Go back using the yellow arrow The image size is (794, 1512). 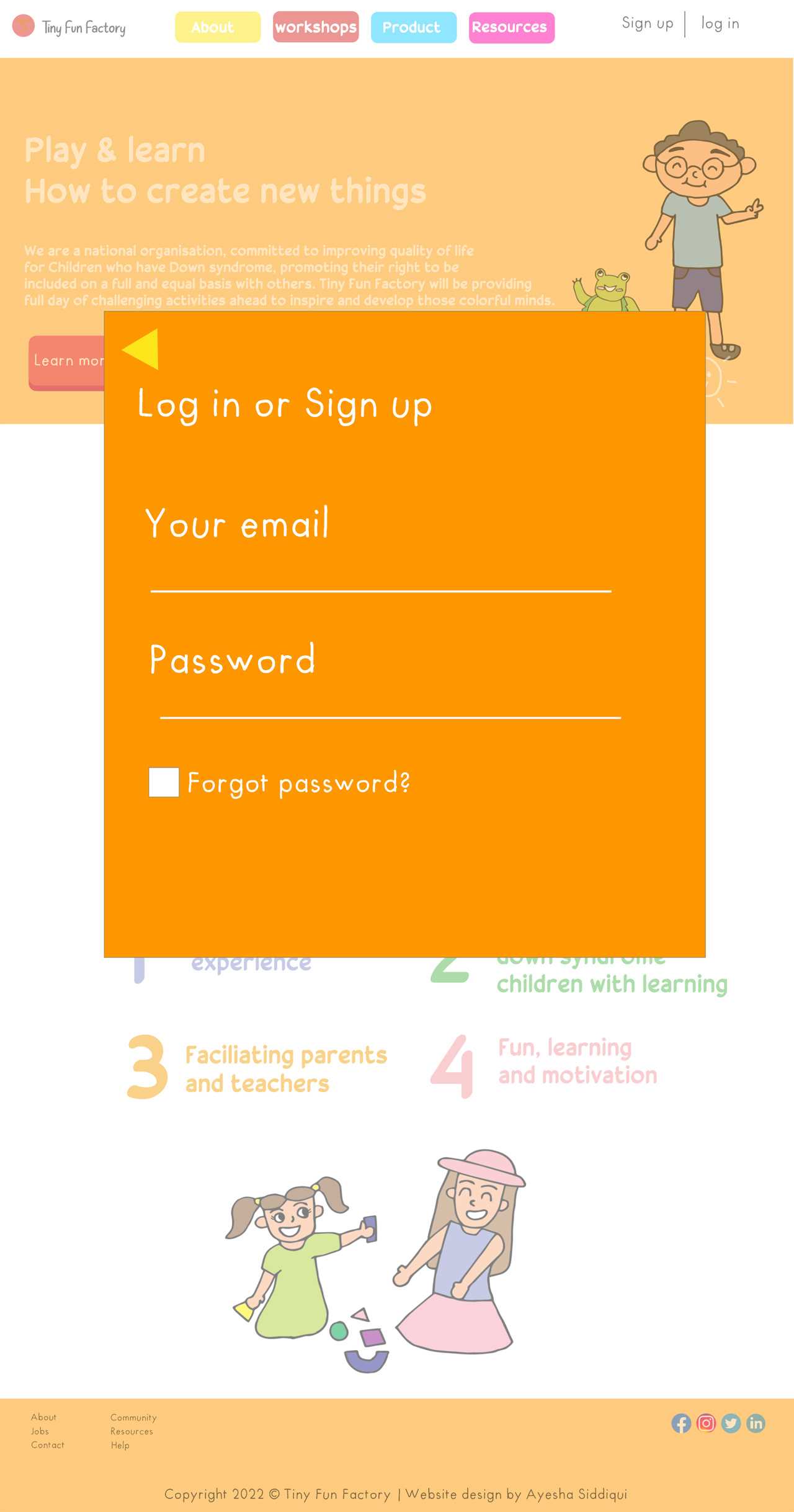[x=141, y=349]
